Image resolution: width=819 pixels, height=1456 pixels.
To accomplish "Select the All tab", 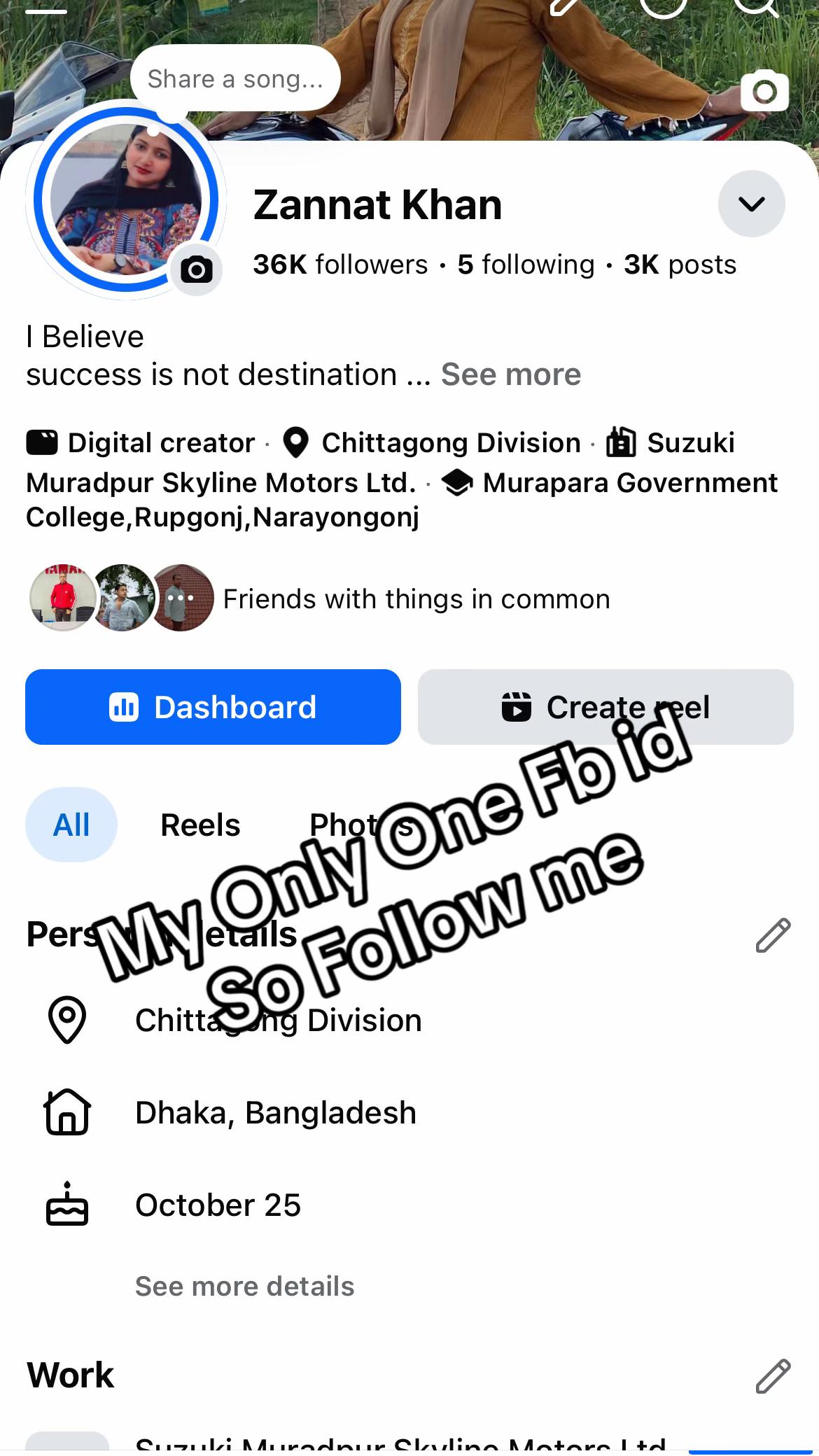I will tap(71, 825).
